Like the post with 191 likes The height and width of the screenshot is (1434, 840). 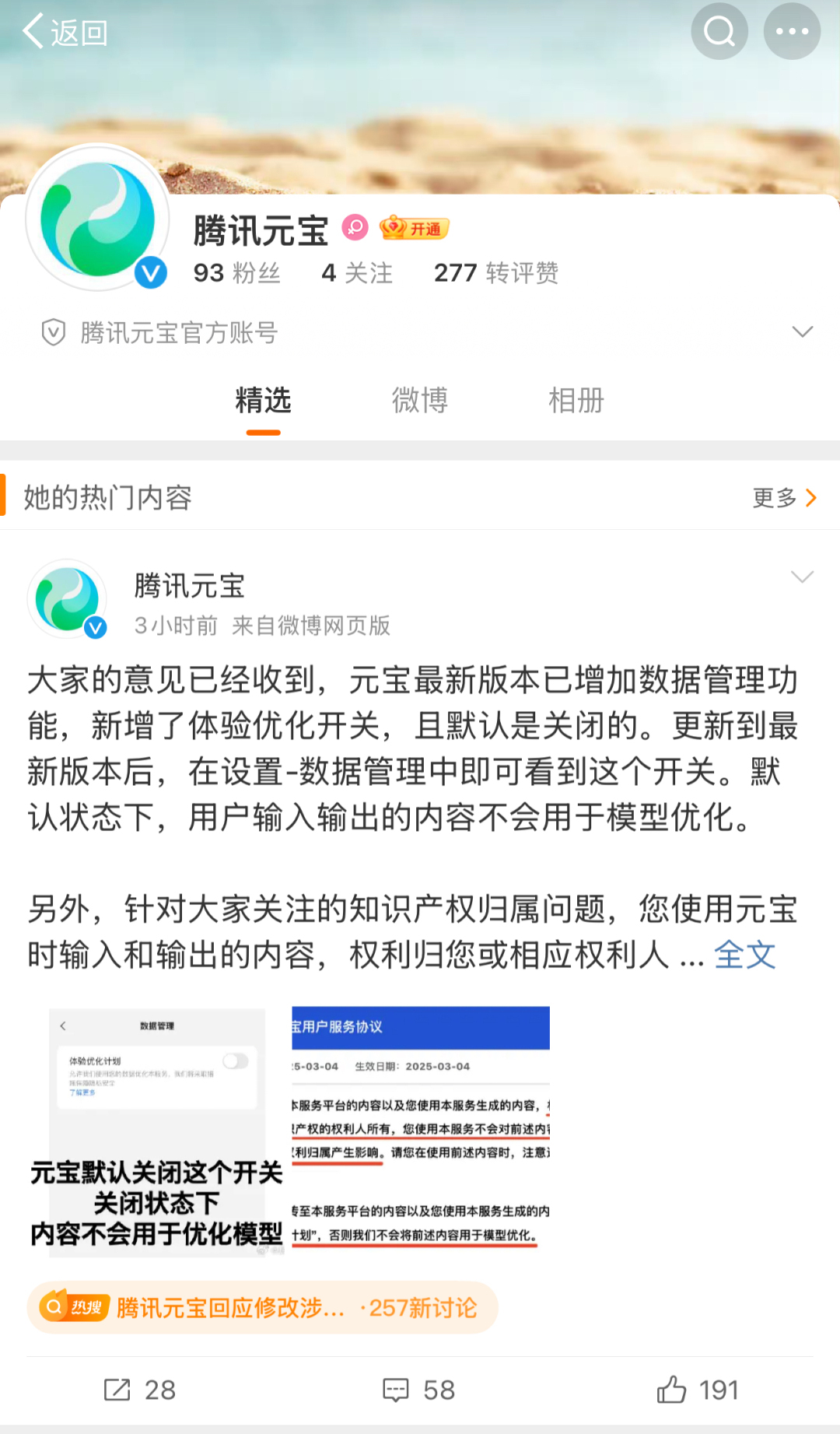(698, 1390)
